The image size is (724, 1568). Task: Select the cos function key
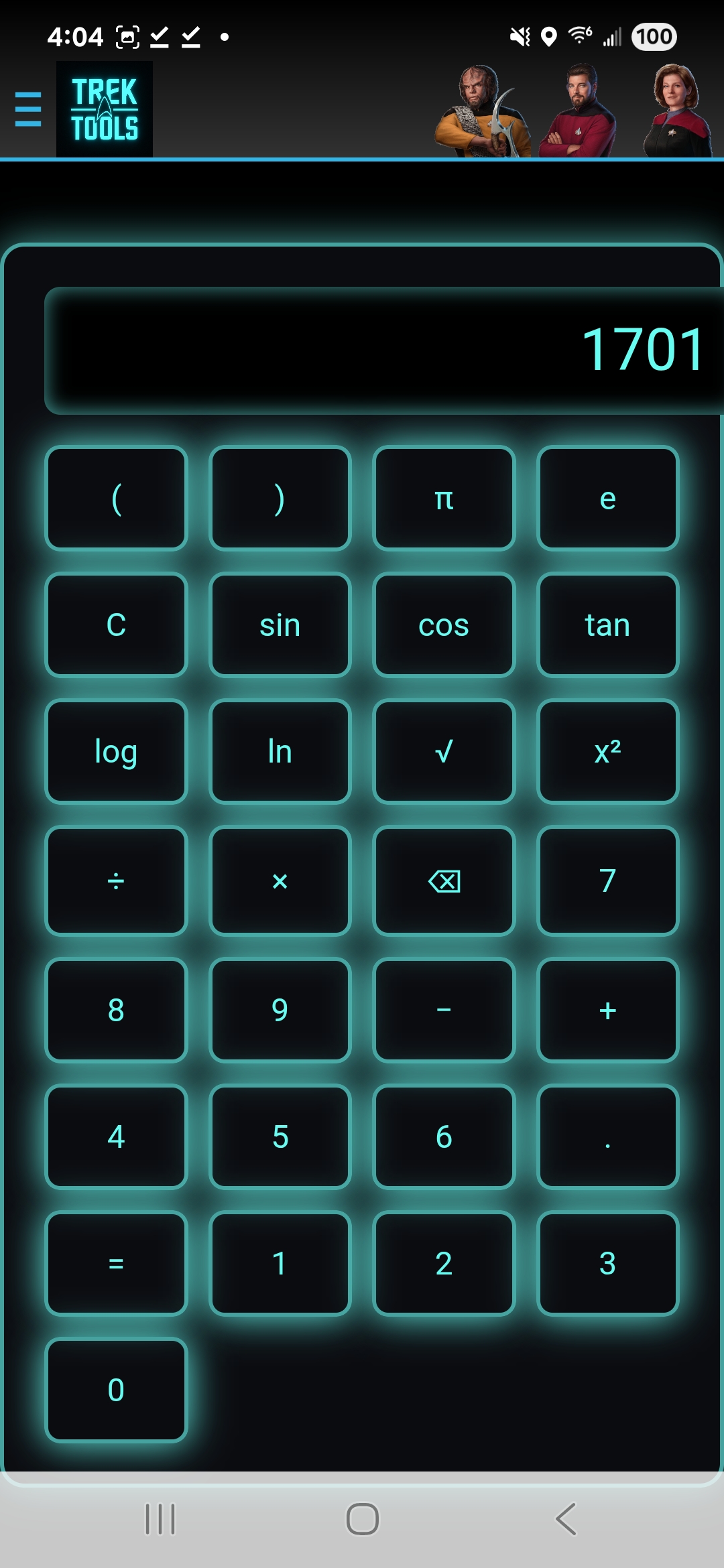(443, 625)
